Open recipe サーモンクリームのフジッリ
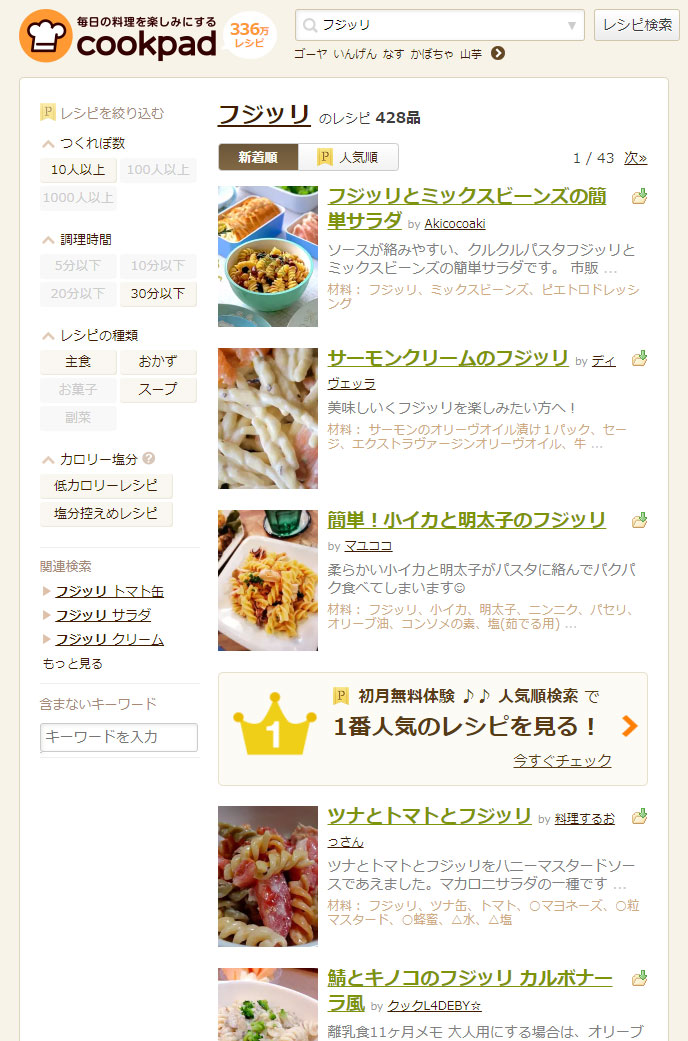The height and width of the screenshot is (1041, 688). [448, 358]
